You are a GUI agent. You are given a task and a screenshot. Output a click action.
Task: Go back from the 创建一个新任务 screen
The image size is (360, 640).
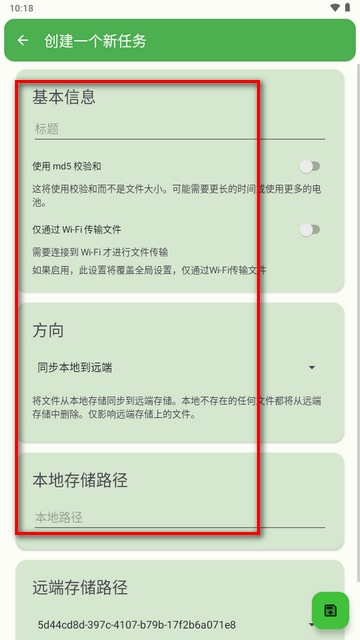[x=23, y=40]
